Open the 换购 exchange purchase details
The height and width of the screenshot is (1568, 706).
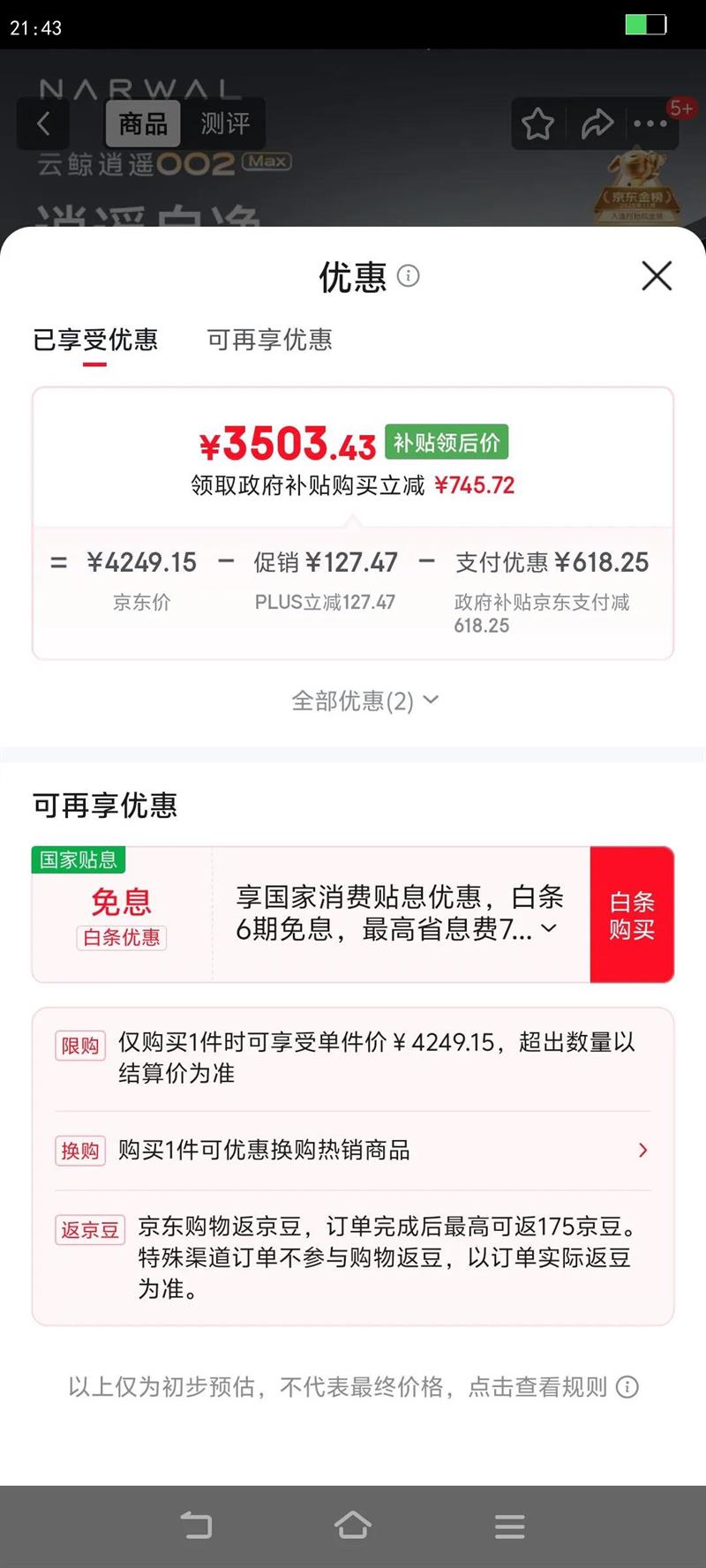tap(642, 1150)
